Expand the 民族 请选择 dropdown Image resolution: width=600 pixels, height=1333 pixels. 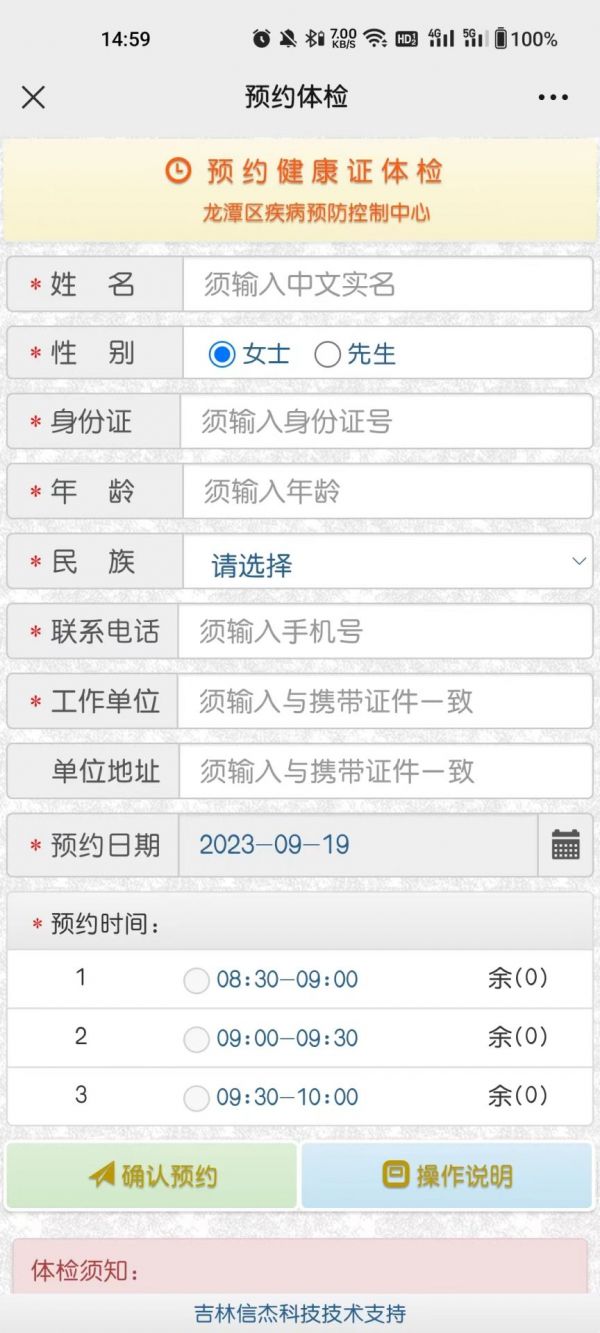click(x=388, y=562)
